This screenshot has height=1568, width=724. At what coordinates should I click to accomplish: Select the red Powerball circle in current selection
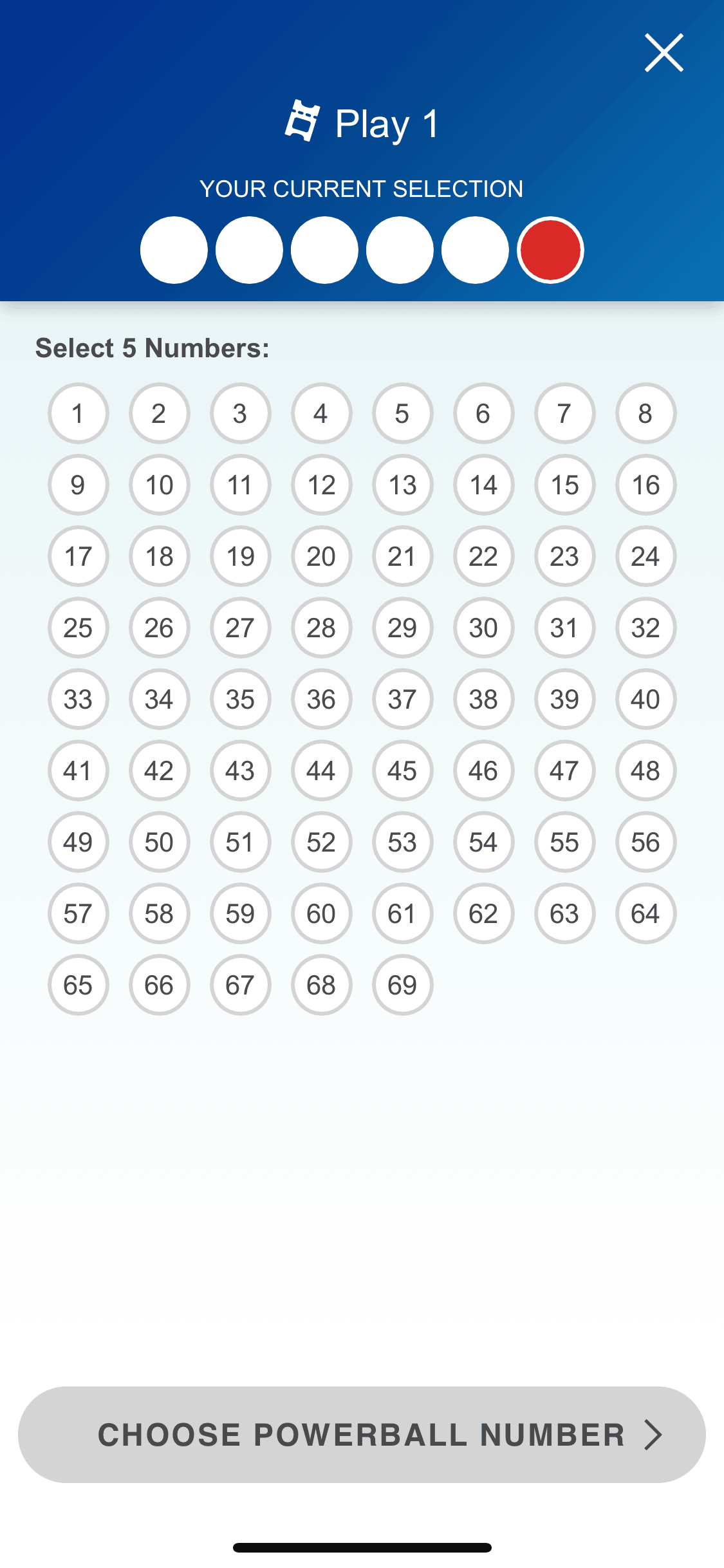click(x=552, y=250)
